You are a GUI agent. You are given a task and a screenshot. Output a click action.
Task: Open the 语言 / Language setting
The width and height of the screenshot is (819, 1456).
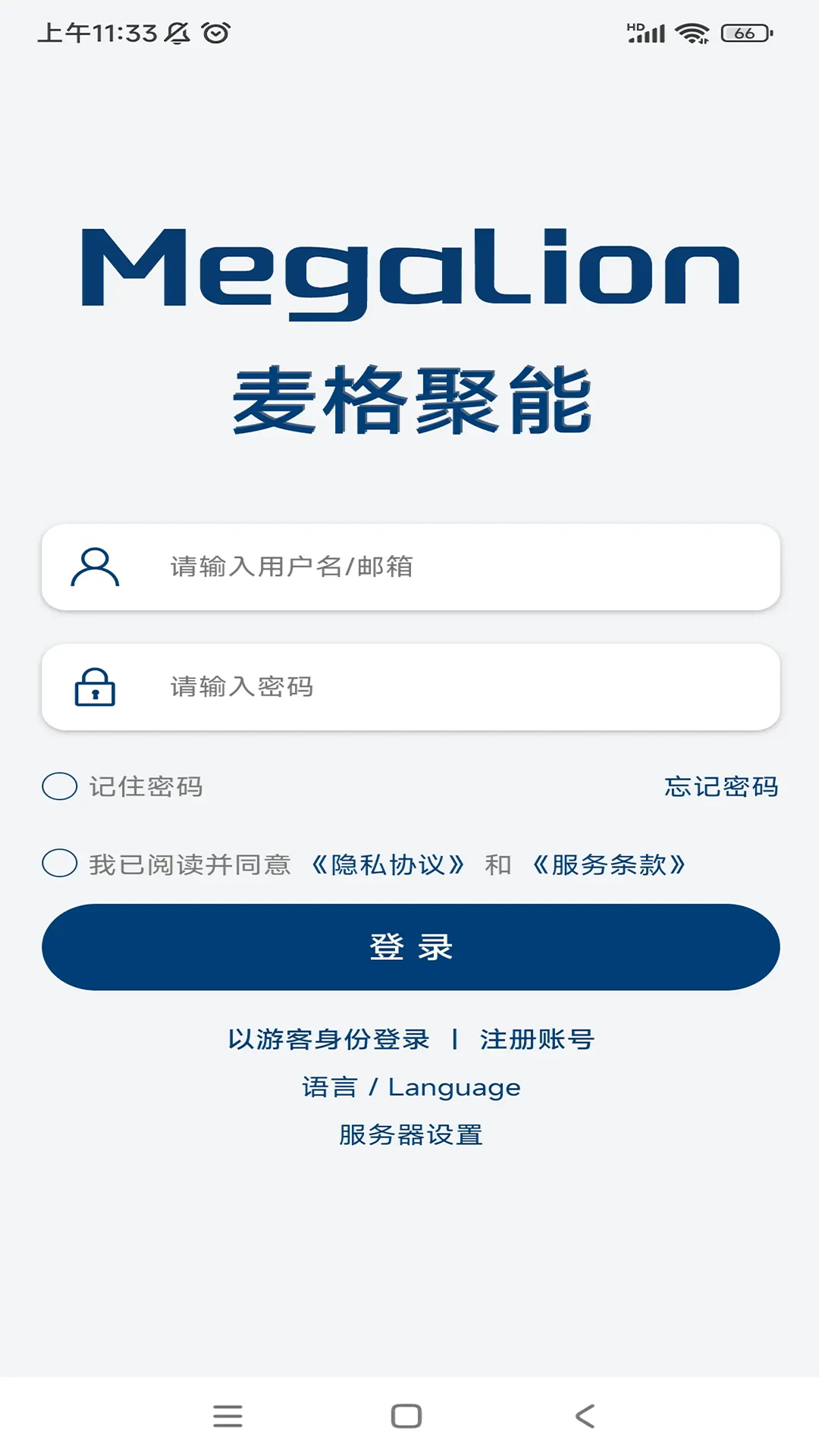coord(411,1087)
